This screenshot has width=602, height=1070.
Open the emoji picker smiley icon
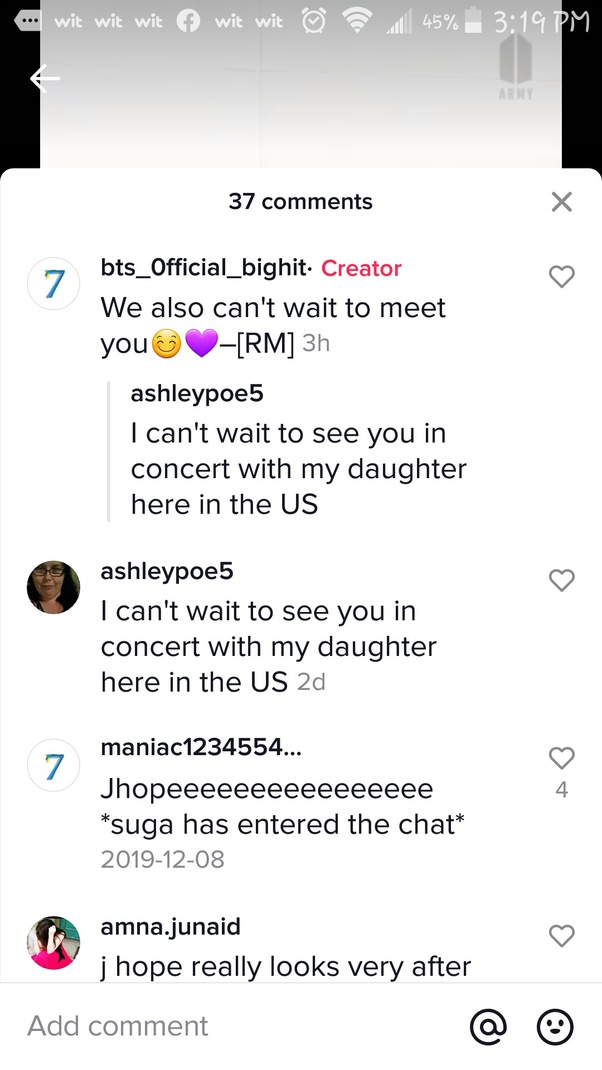(x=555, y=1026)
